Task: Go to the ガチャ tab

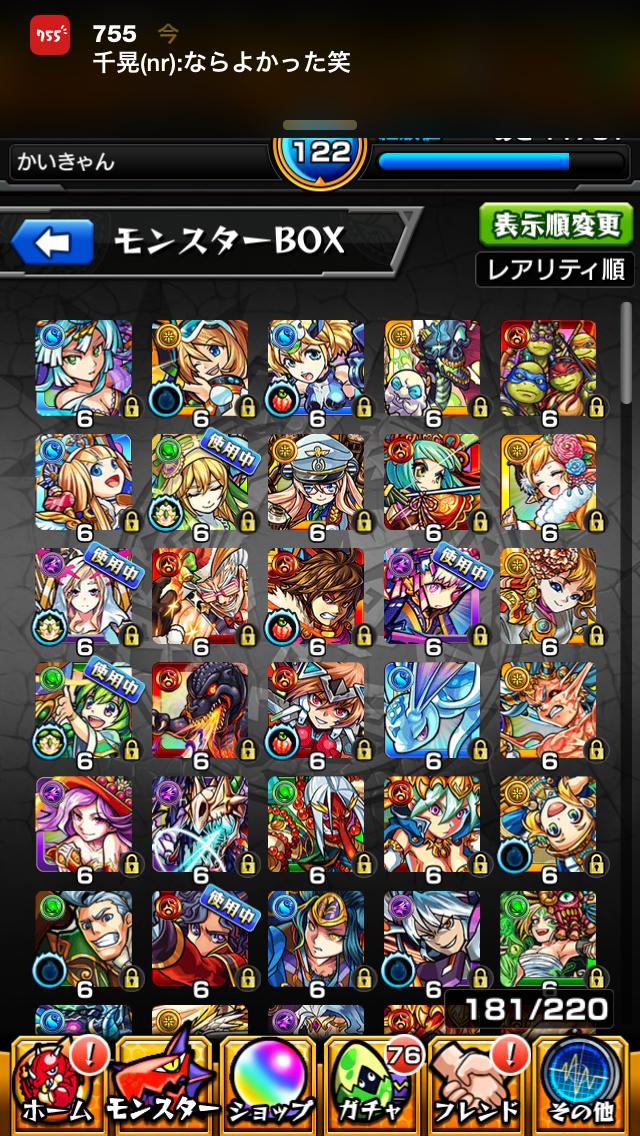Action: point(373,1088)
